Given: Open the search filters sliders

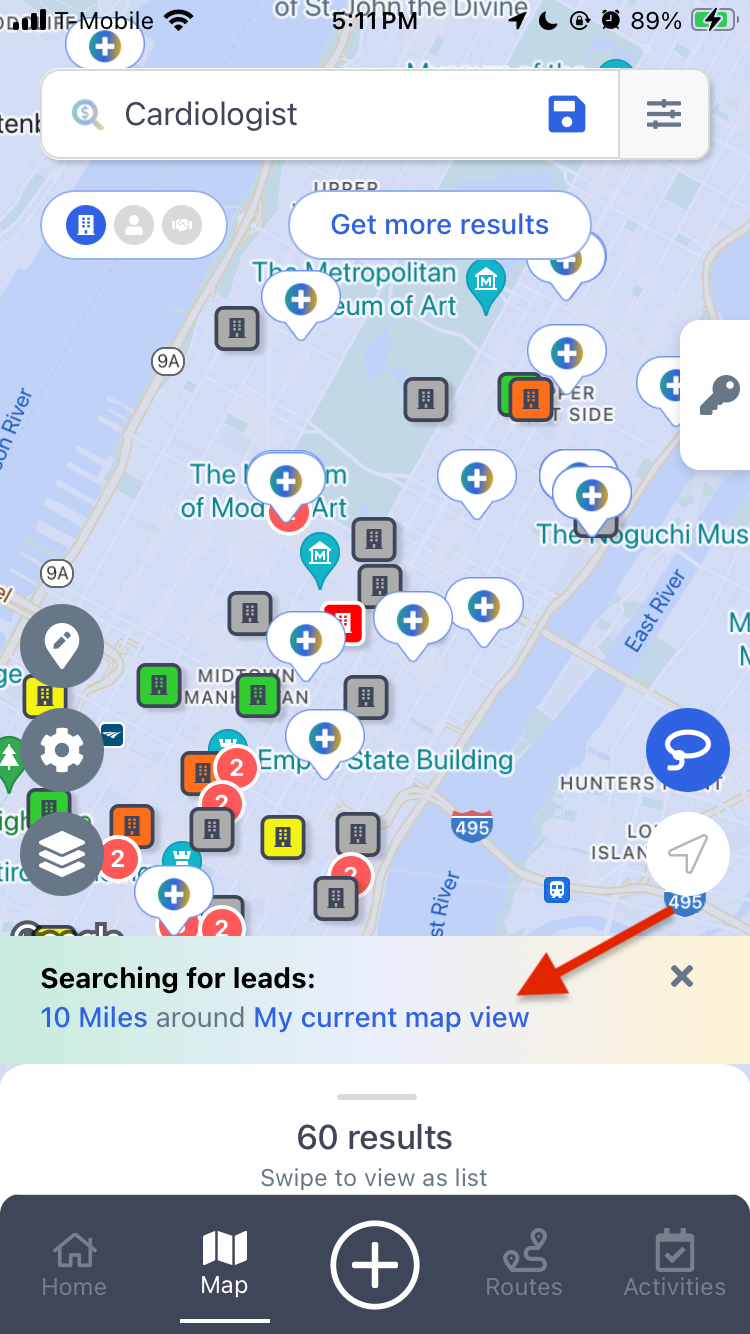Looking at the screenshot, I should (x=664, y=115).
